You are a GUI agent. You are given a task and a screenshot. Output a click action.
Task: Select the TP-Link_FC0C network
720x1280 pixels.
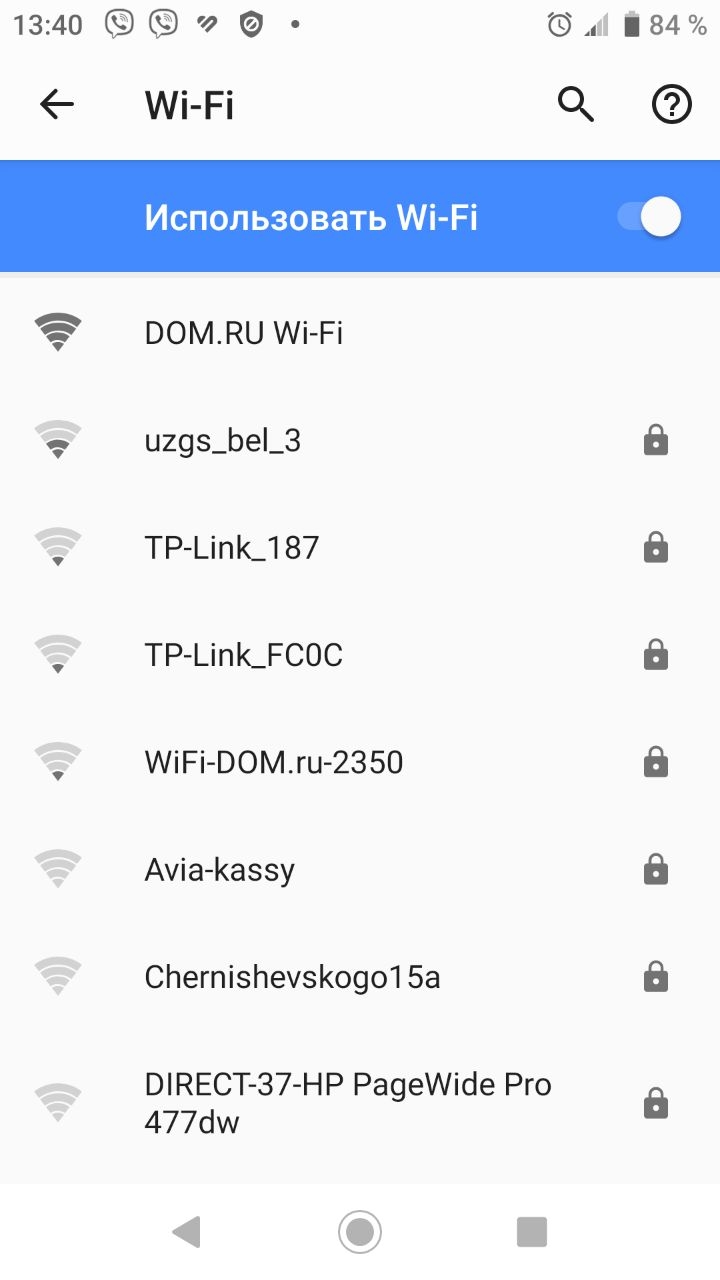pyautogui.click(x=360, y=655)
